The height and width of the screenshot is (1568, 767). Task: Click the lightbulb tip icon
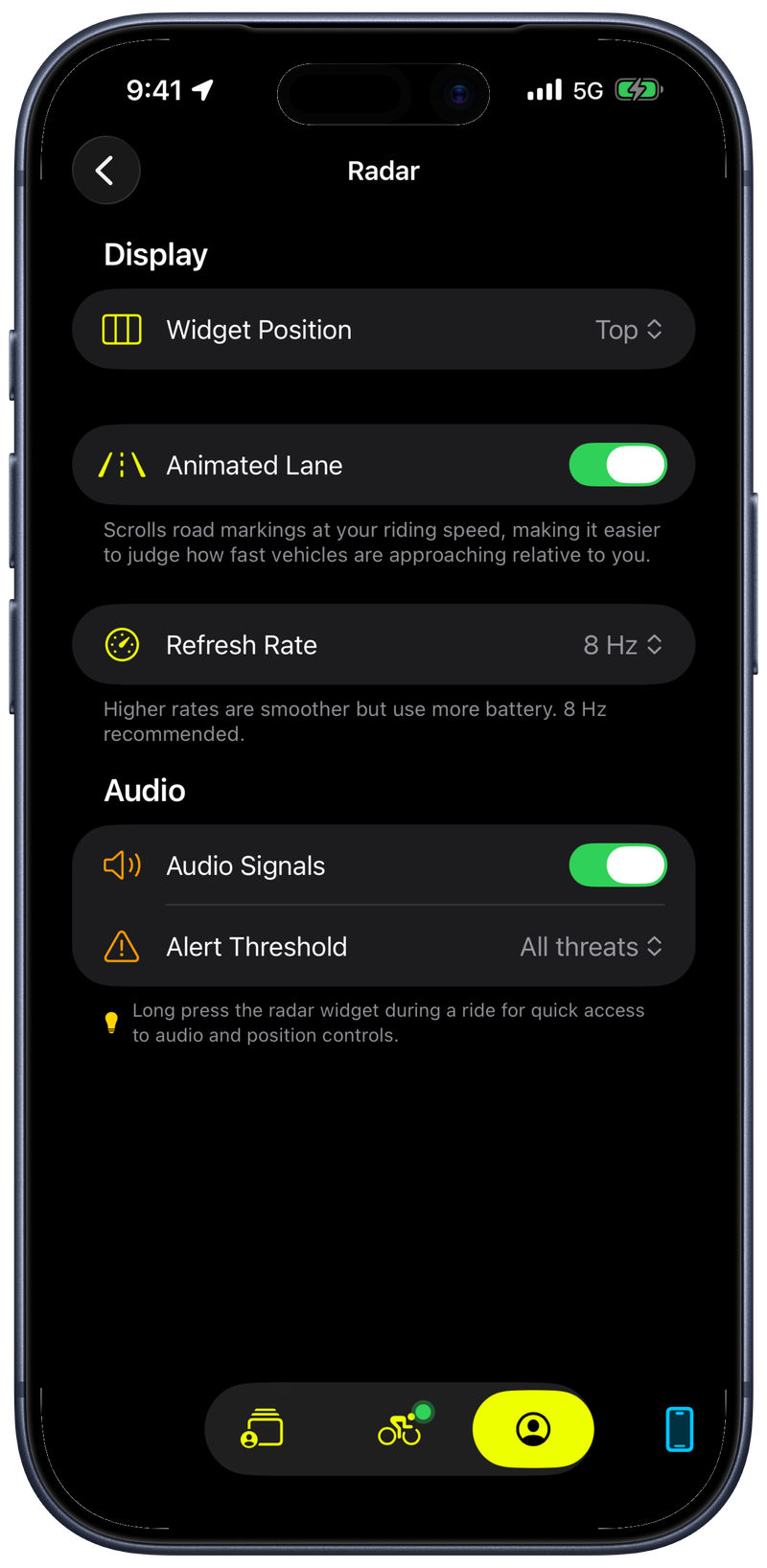[x=111, y=1022]
